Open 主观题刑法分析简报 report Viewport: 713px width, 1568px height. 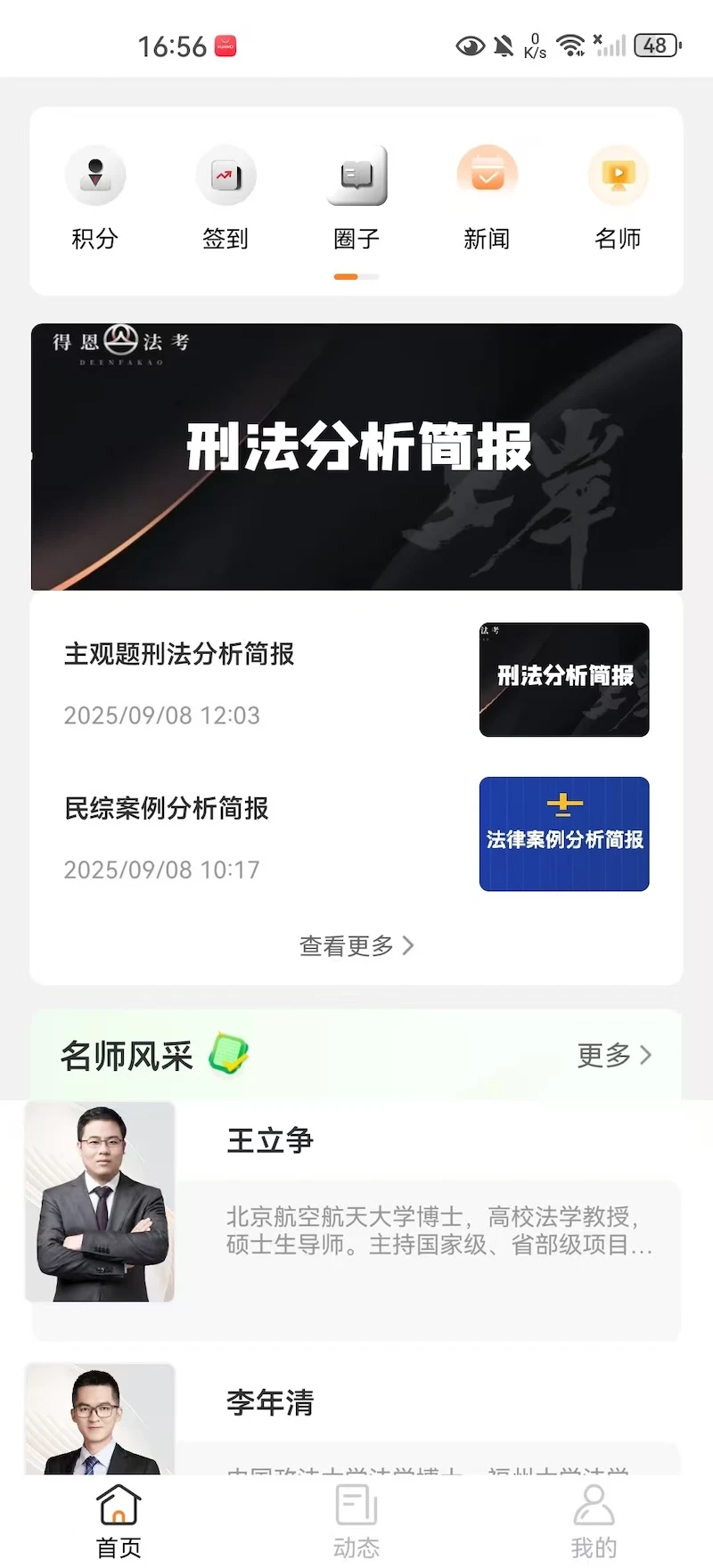point(178,654)
